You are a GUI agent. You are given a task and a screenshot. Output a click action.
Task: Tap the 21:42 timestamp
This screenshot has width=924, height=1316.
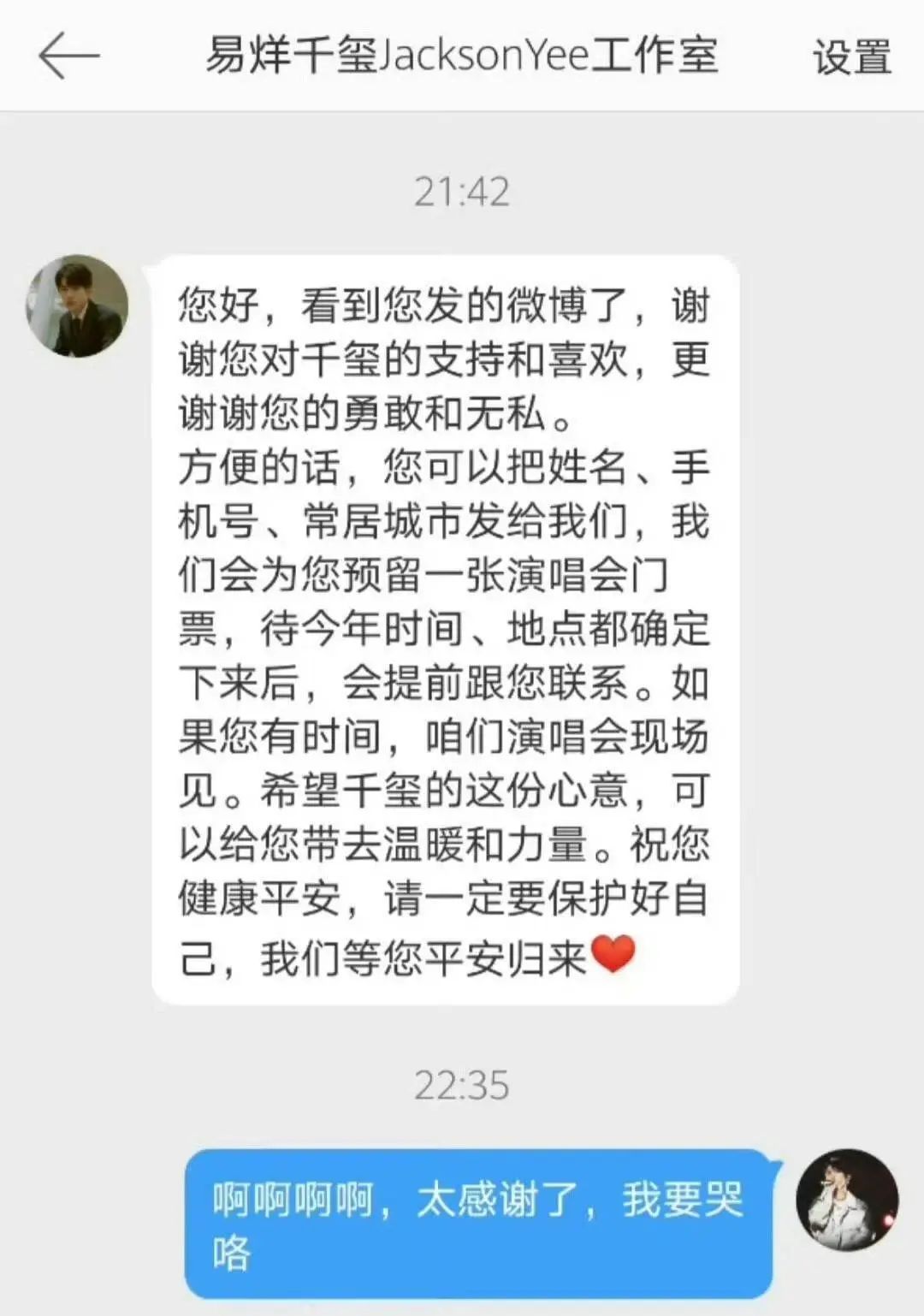[x=462, y=192]
